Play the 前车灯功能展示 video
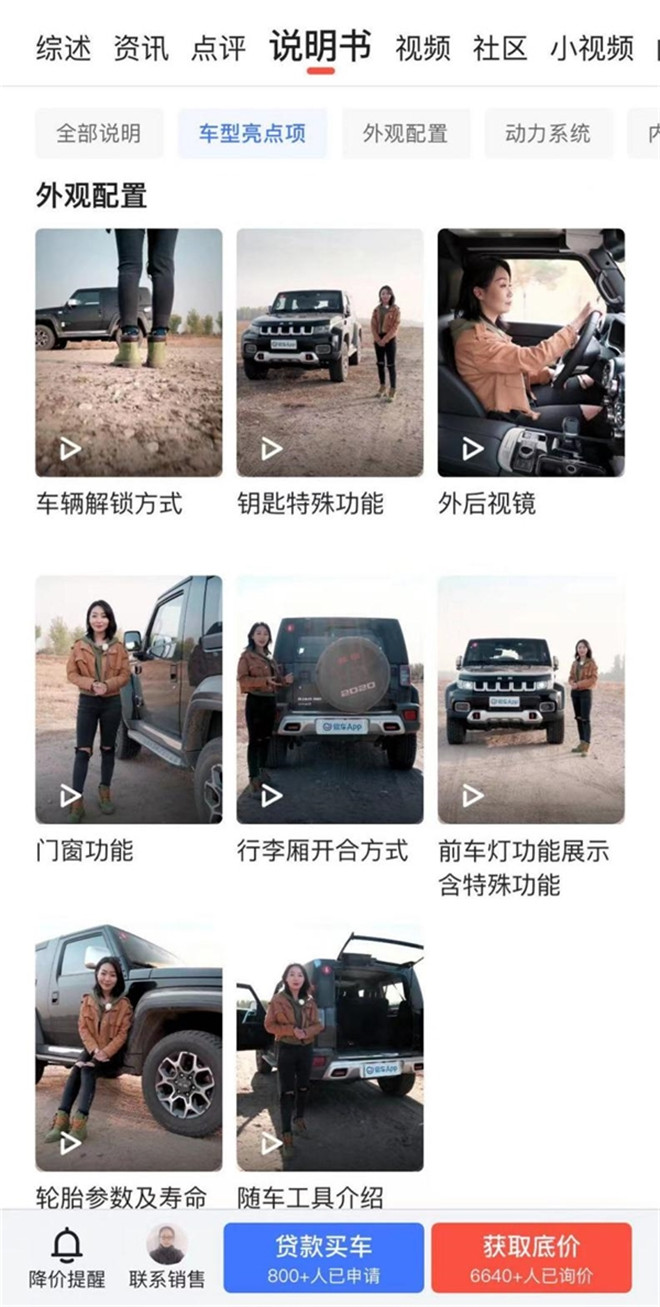 click(530, 699)
